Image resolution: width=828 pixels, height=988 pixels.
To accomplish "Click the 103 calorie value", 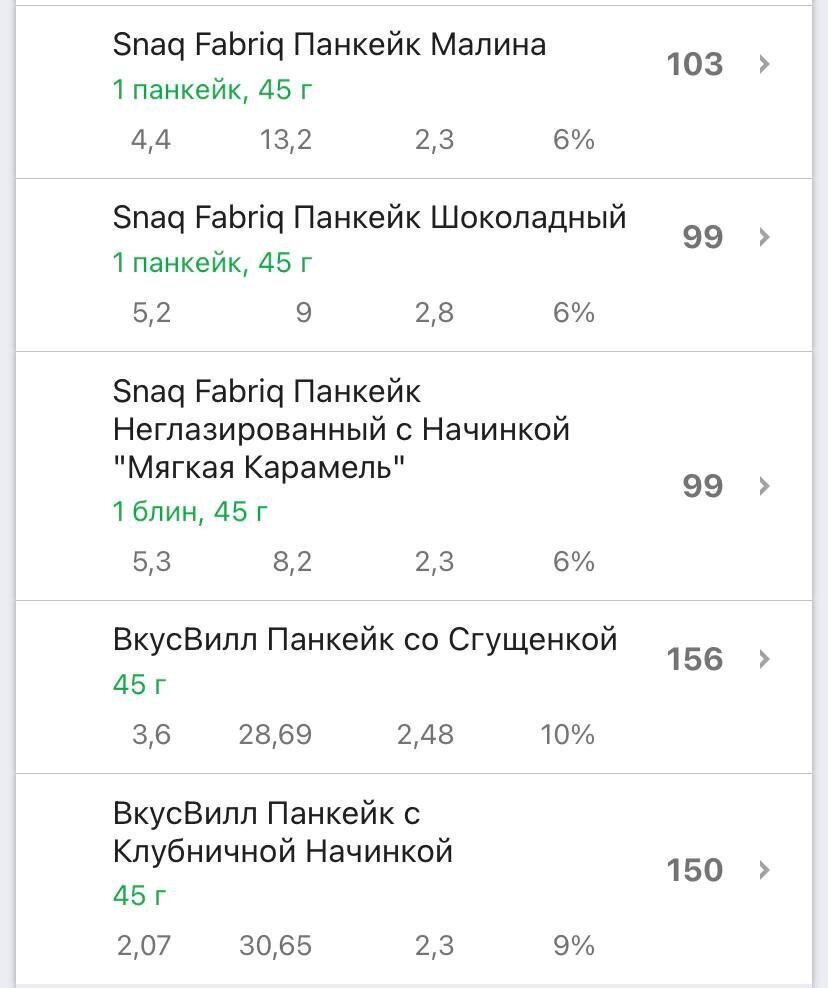I will 696,64.
